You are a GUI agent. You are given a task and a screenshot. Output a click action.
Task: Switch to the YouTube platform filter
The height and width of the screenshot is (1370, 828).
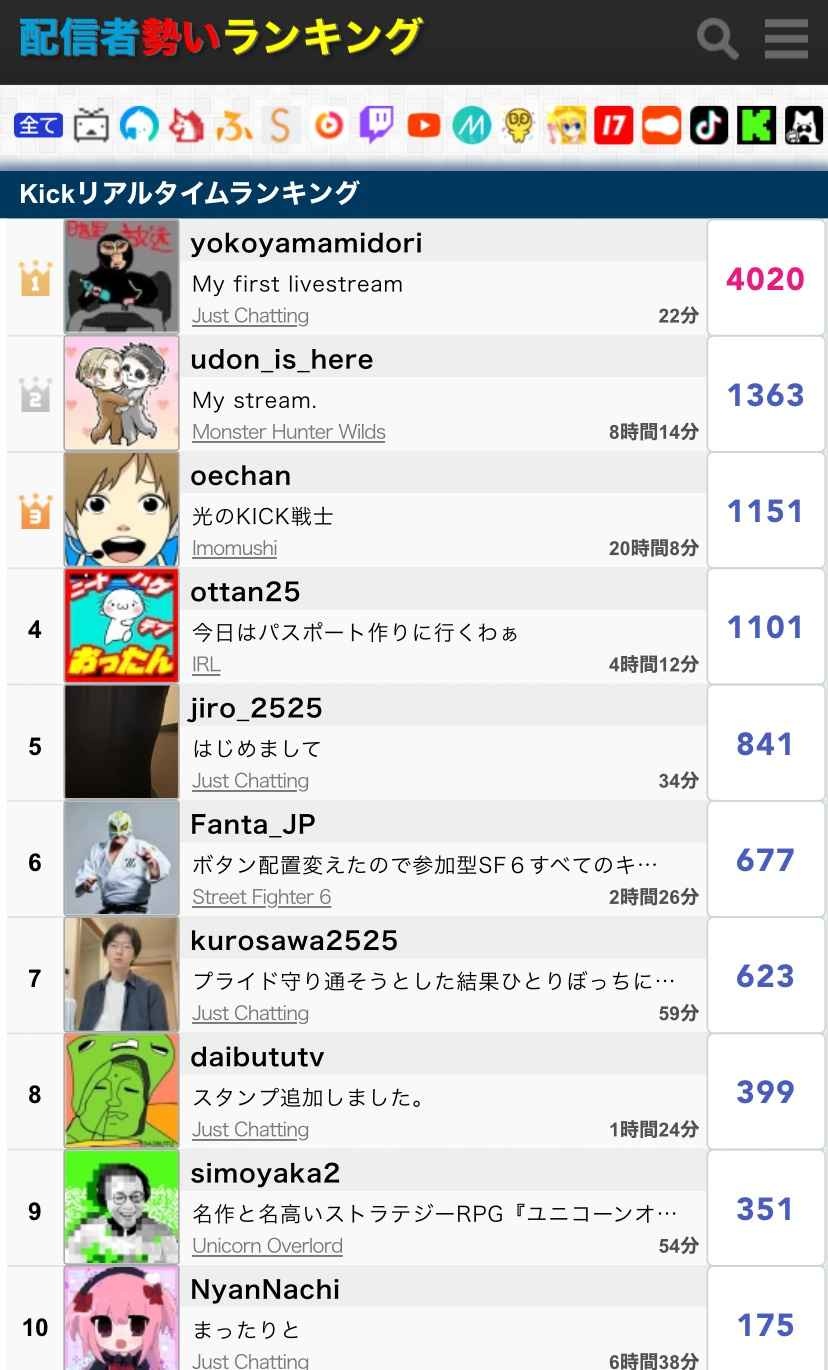click(424, 125)
